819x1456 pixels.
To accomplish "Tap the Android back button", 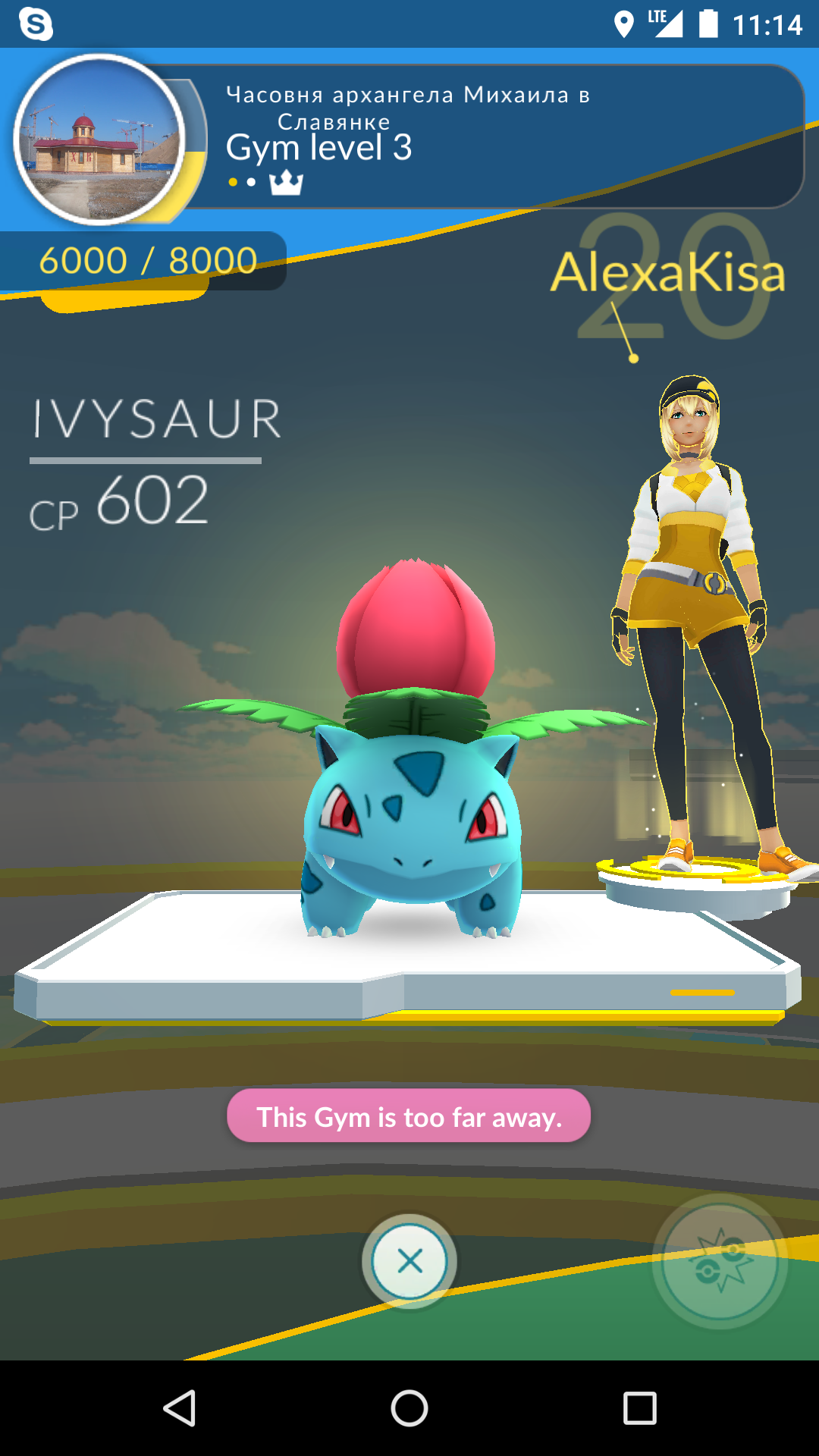I will 180,1409.
